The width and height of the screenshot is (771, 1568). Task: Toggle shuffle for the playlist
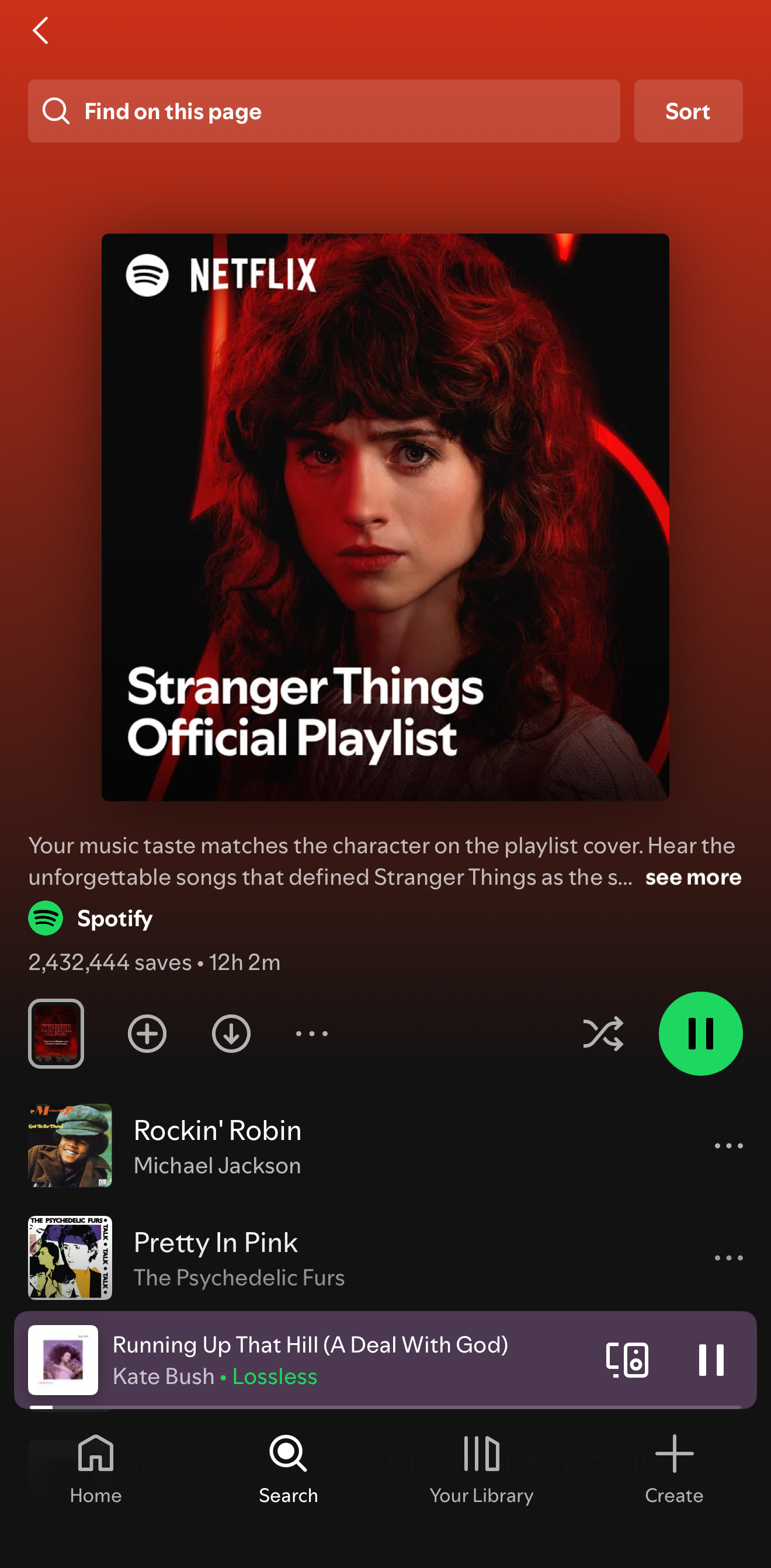coord(602,1033)
